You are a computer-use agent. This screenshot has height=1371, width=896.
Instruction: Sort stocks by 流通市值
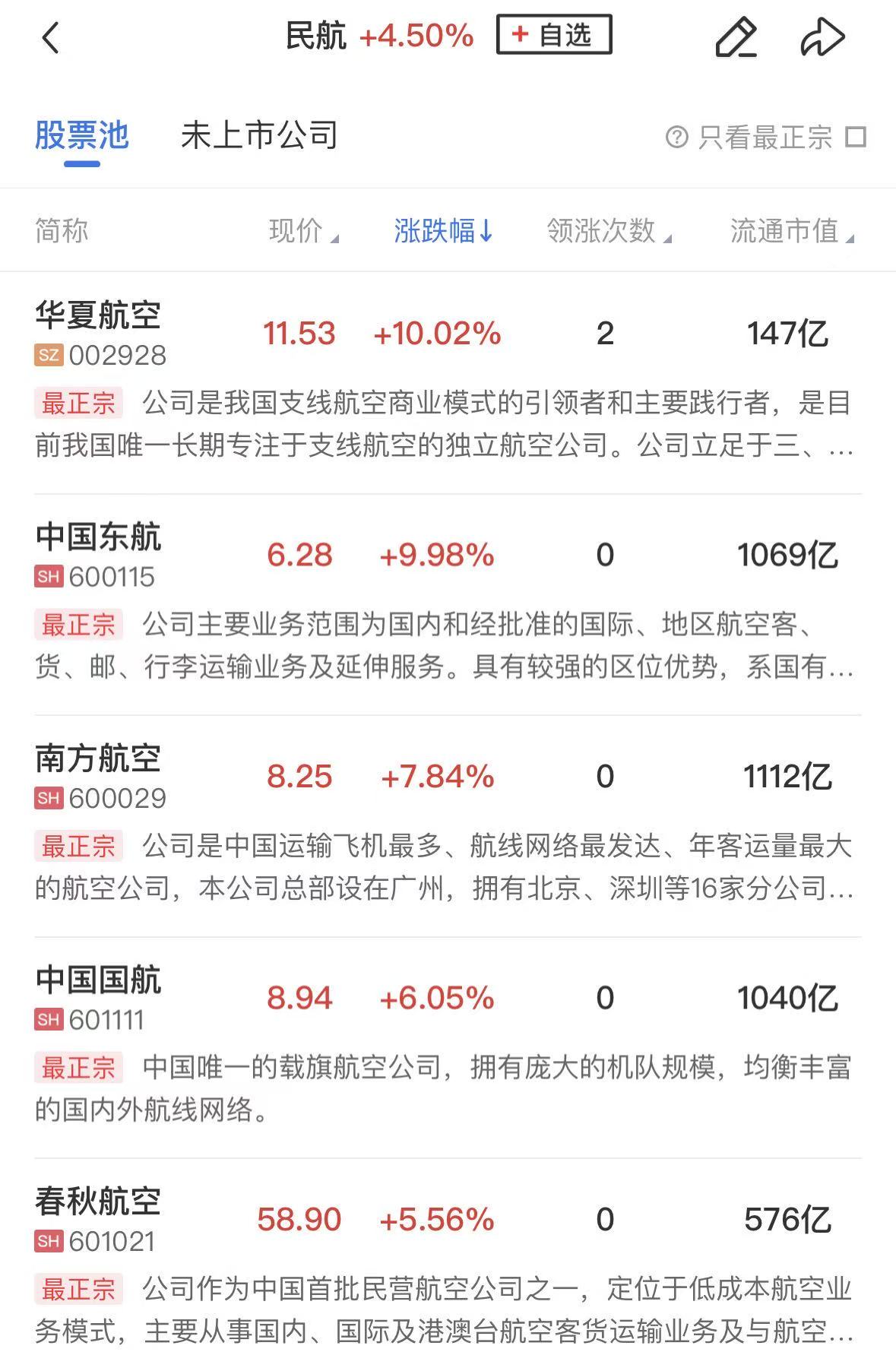tap(792, 230)
